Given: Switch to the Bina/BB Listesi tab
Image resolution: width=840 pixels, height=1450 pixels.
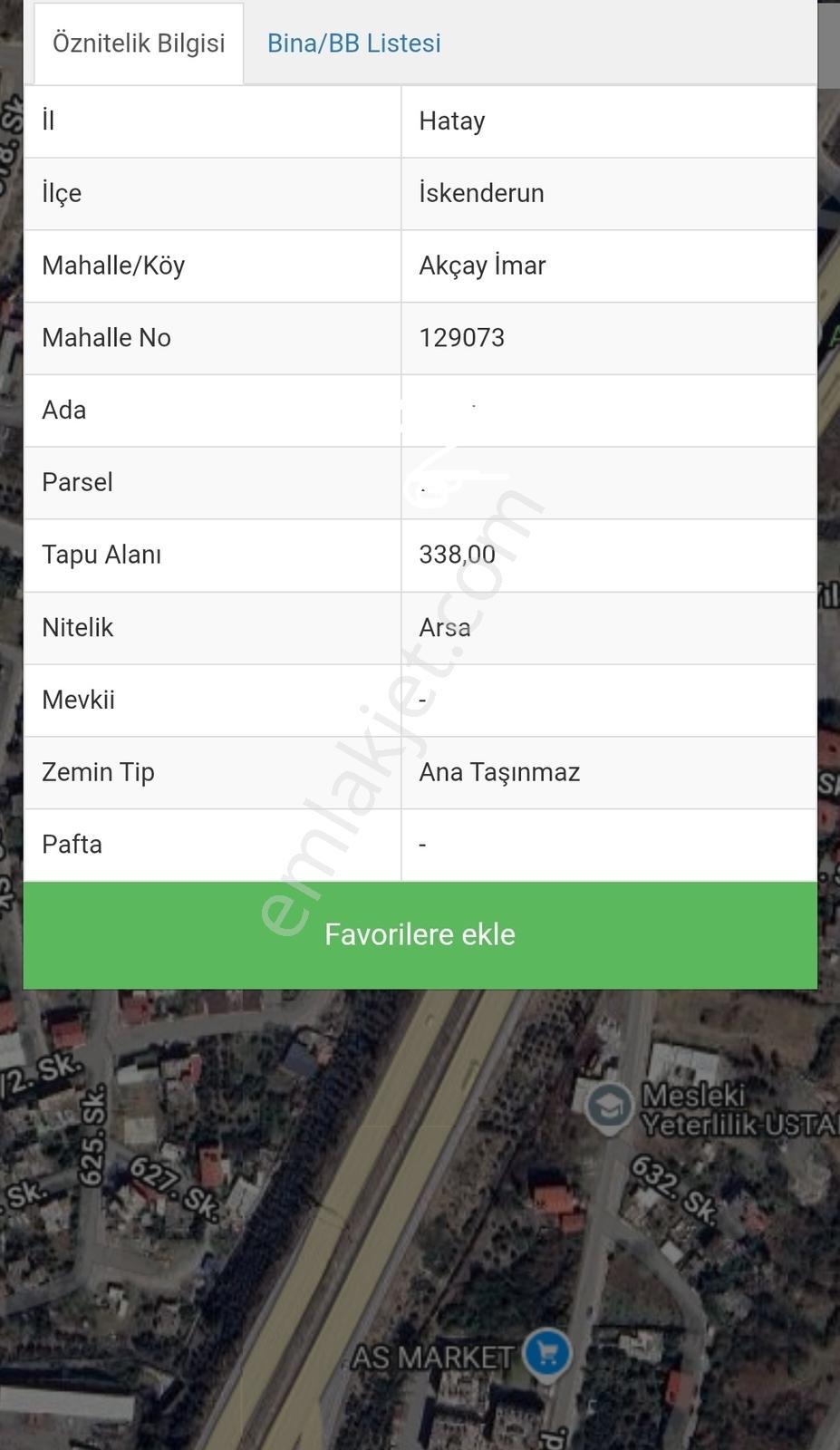Looking at the screenshot, I should pos(353,43).
